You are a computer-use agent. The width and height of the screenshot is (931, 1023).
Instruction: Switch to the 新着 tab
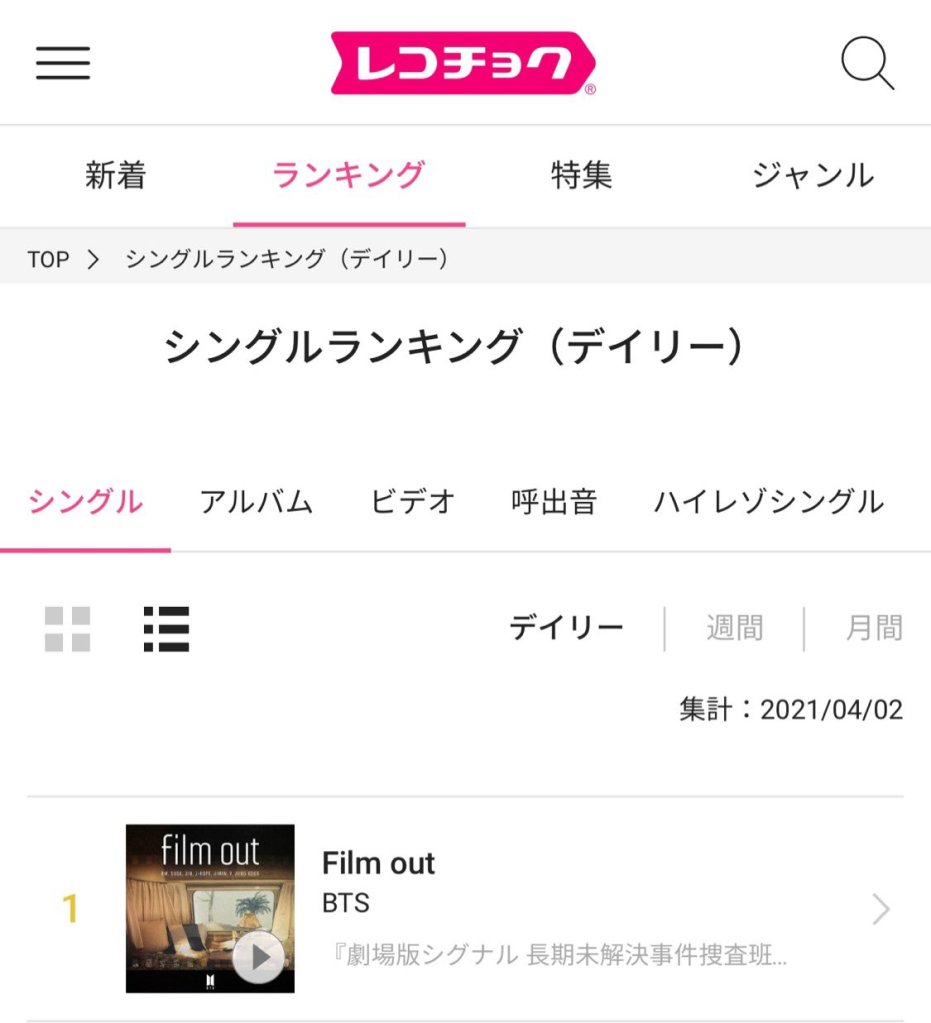click(116, 176)
